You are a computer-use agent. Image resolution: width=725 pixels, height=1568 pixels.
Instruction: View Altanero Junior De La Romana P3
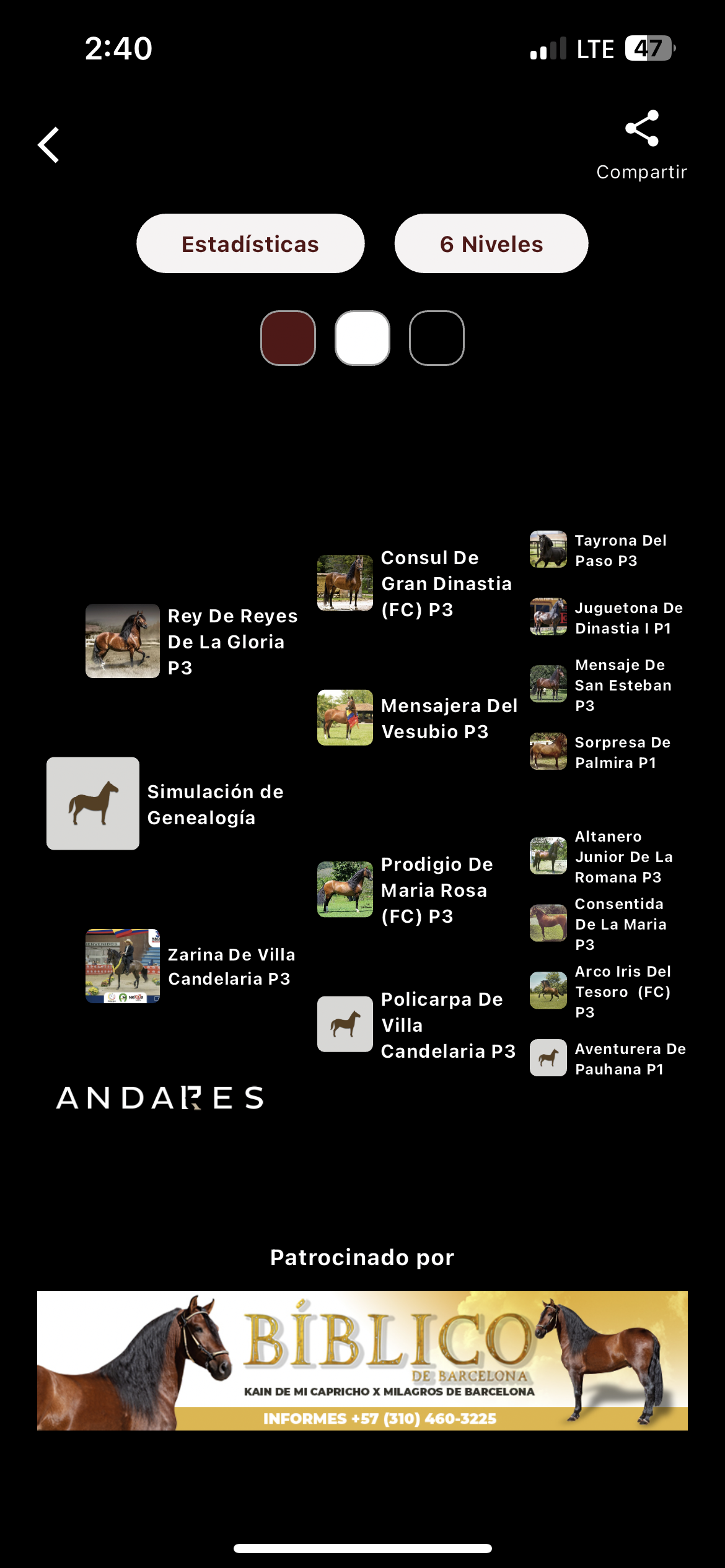[x=602, y=856]
